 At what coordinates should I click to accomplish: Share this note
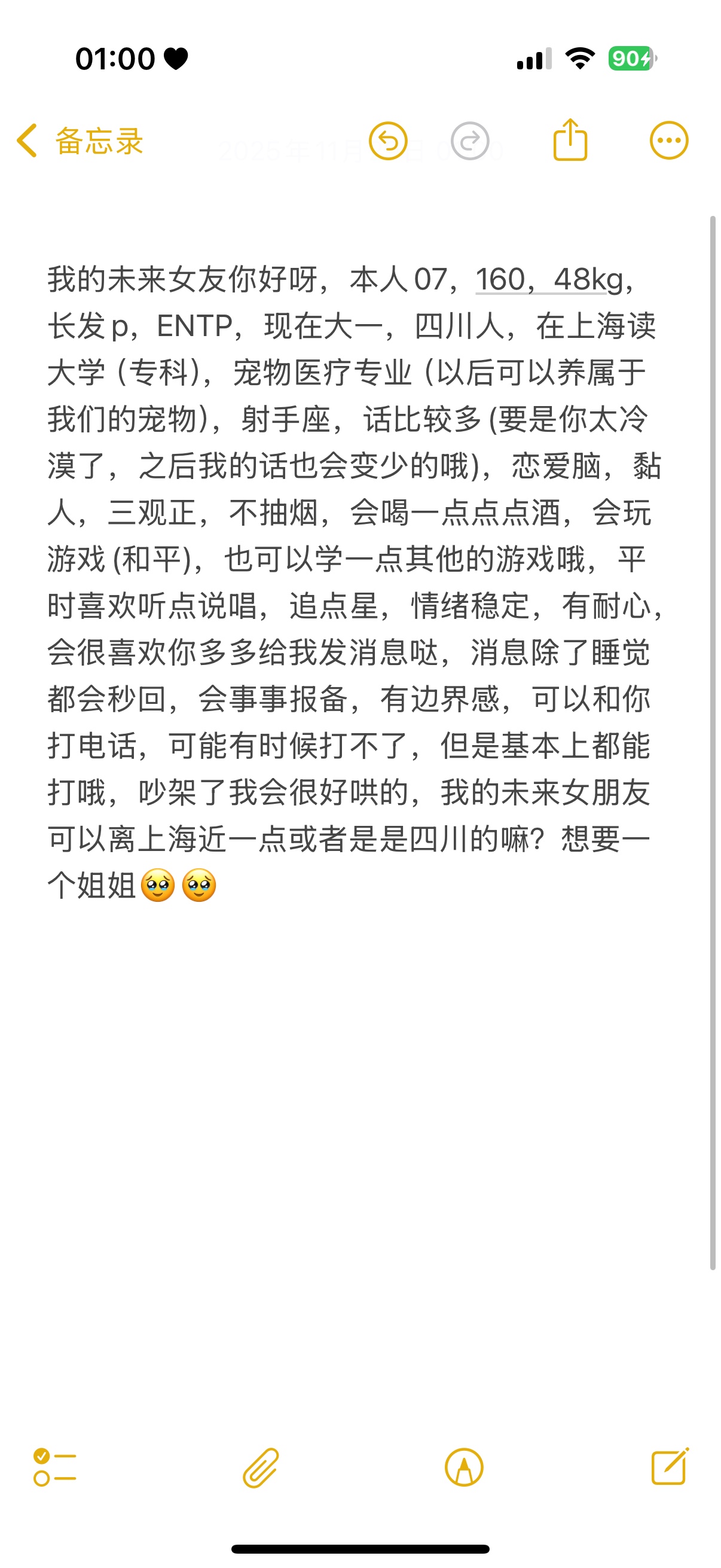coord(570,140)
